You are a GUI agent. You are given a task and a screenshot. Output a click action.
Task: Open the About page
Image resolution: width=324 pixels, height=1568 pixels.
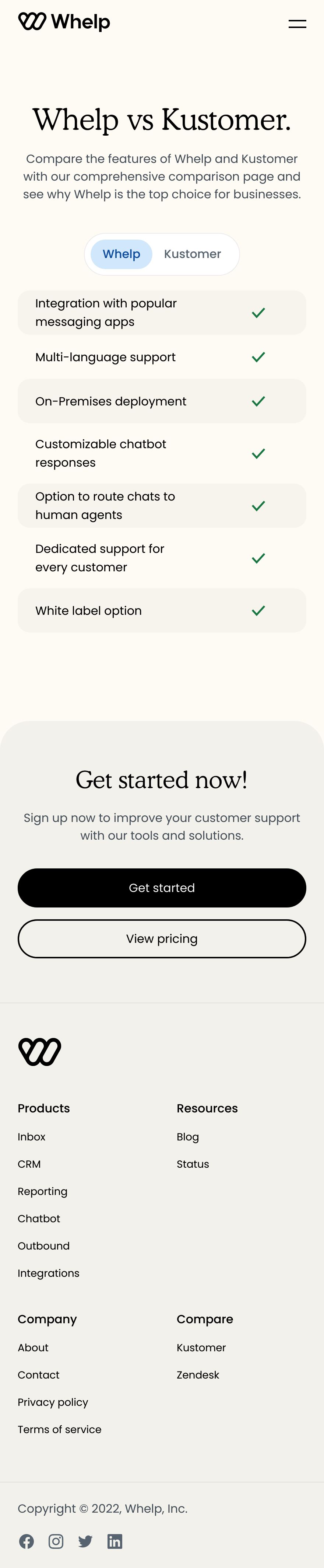click(x=33, y=1348)
